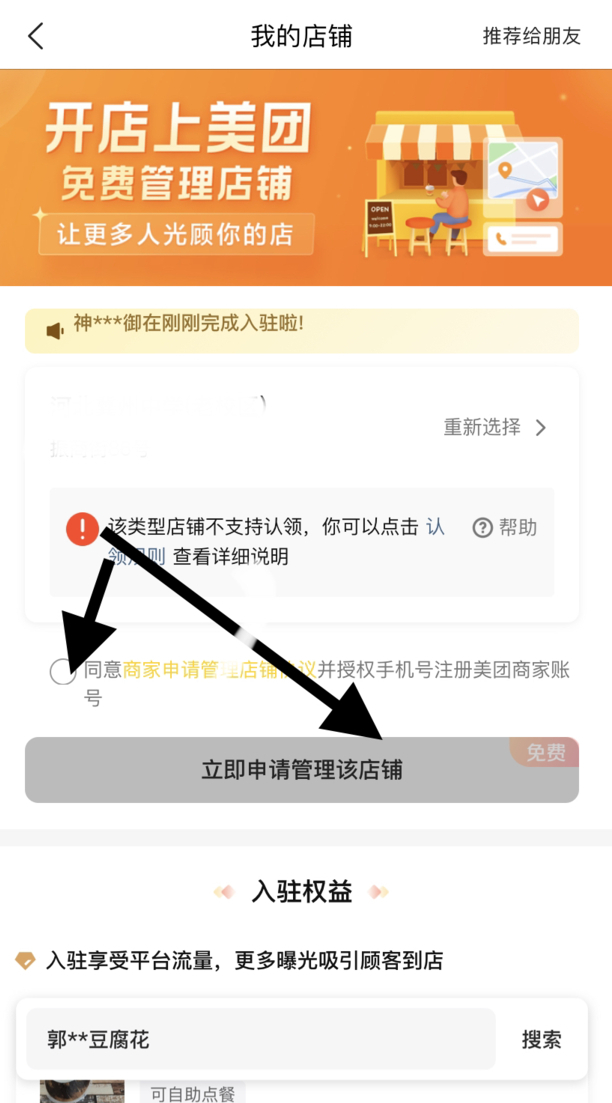
Task: Tap the 搜索 button
Action: 541,1039
